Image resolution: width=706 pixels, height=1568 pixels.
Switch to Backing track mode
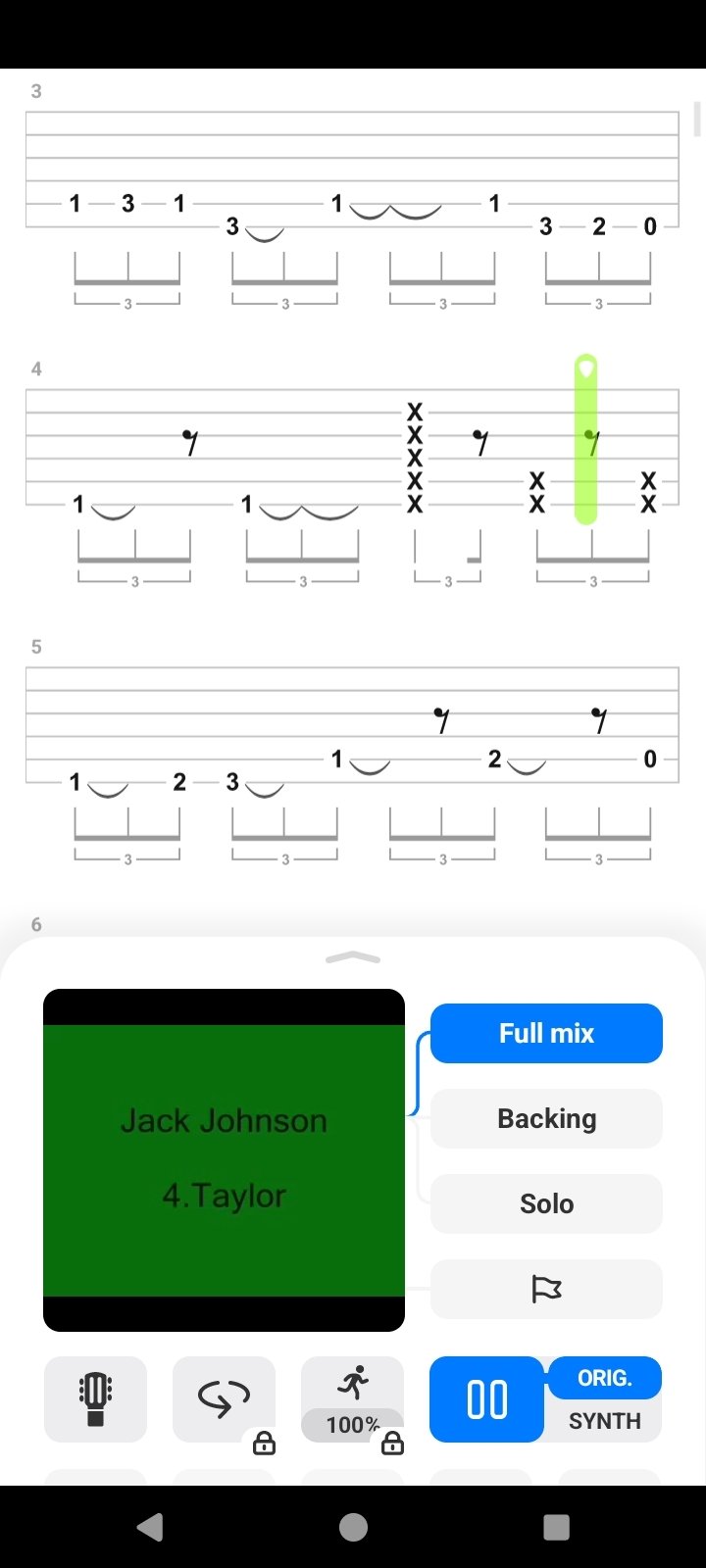tap(546, 1118)
